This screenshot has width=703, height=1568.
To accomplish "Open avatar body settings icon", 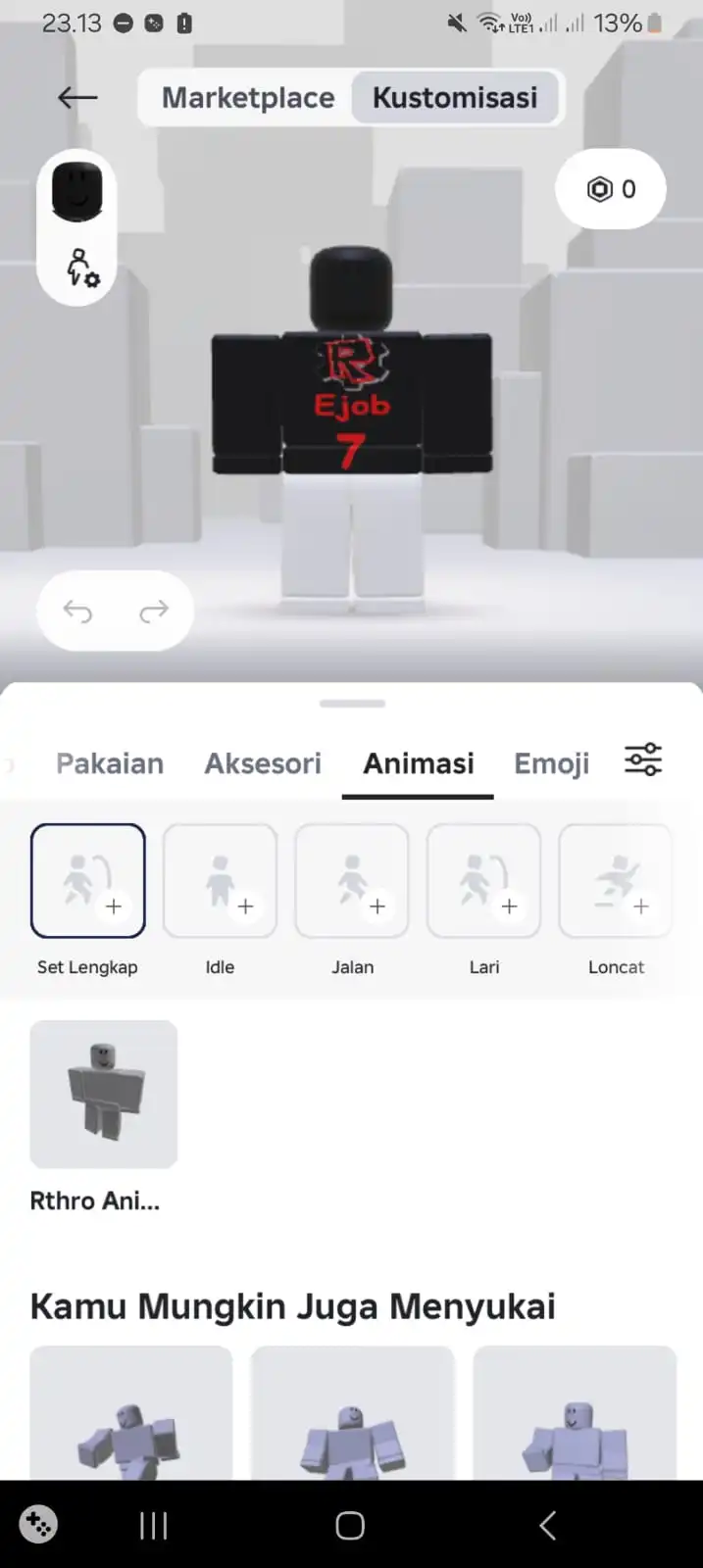I will [x=81, y=268].
